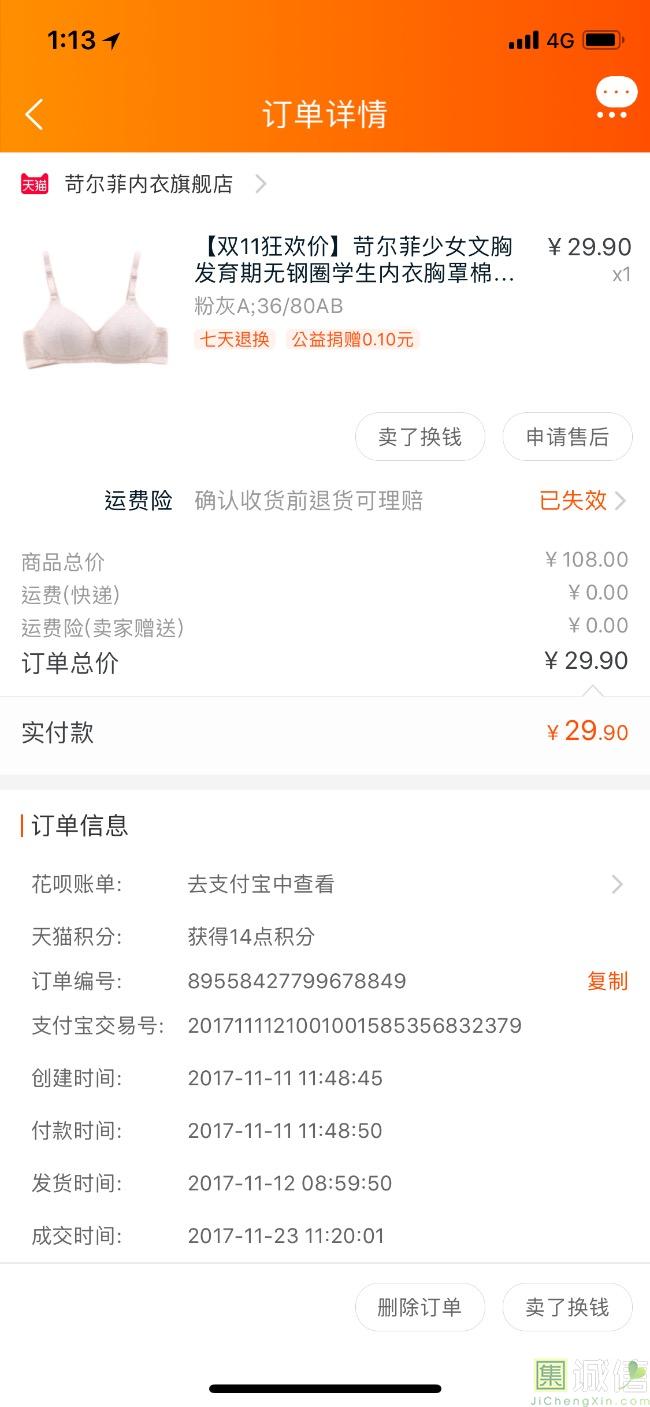Open the message bubble menu icon
Viewport: 650px width, 1407px height.
point(615,98)
